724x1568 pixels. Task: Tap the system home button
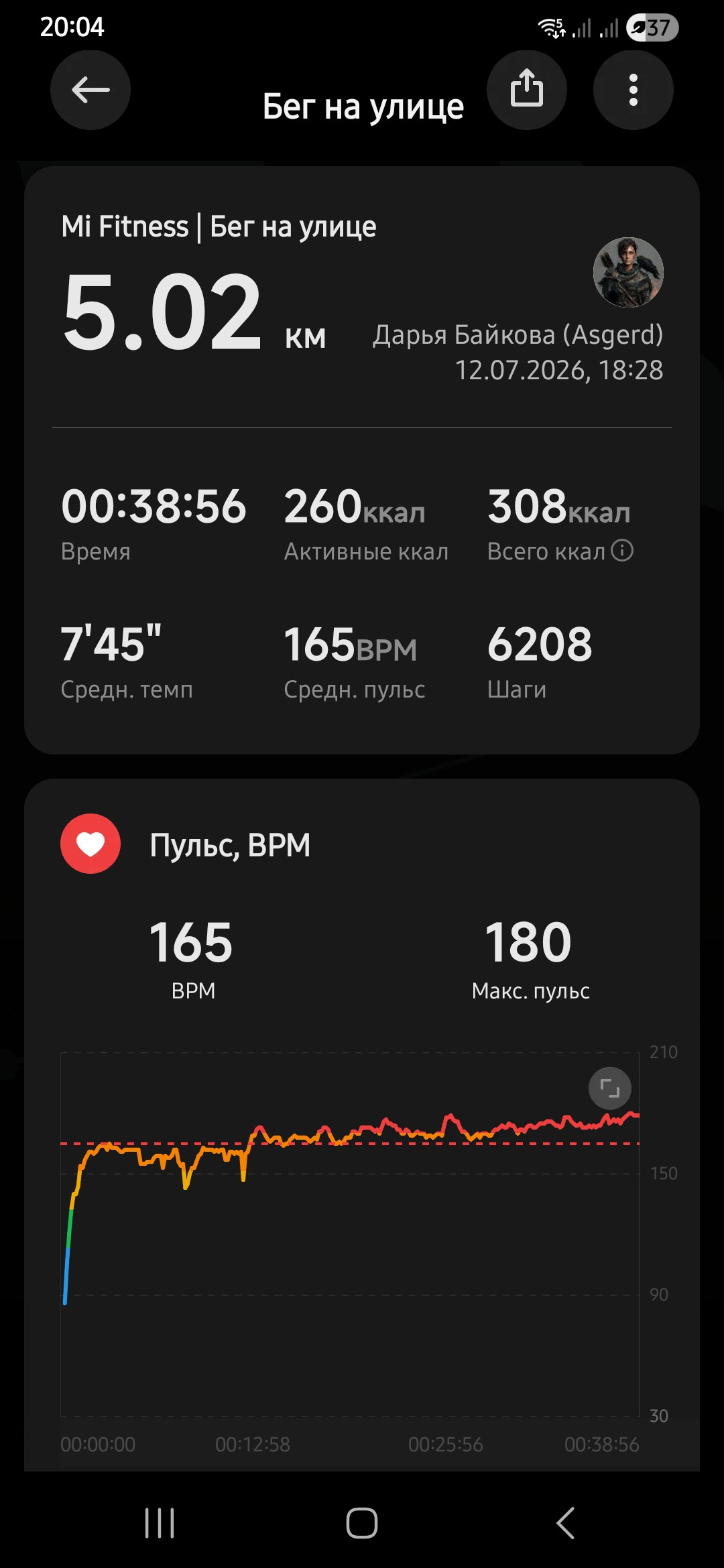[362, 1523]
